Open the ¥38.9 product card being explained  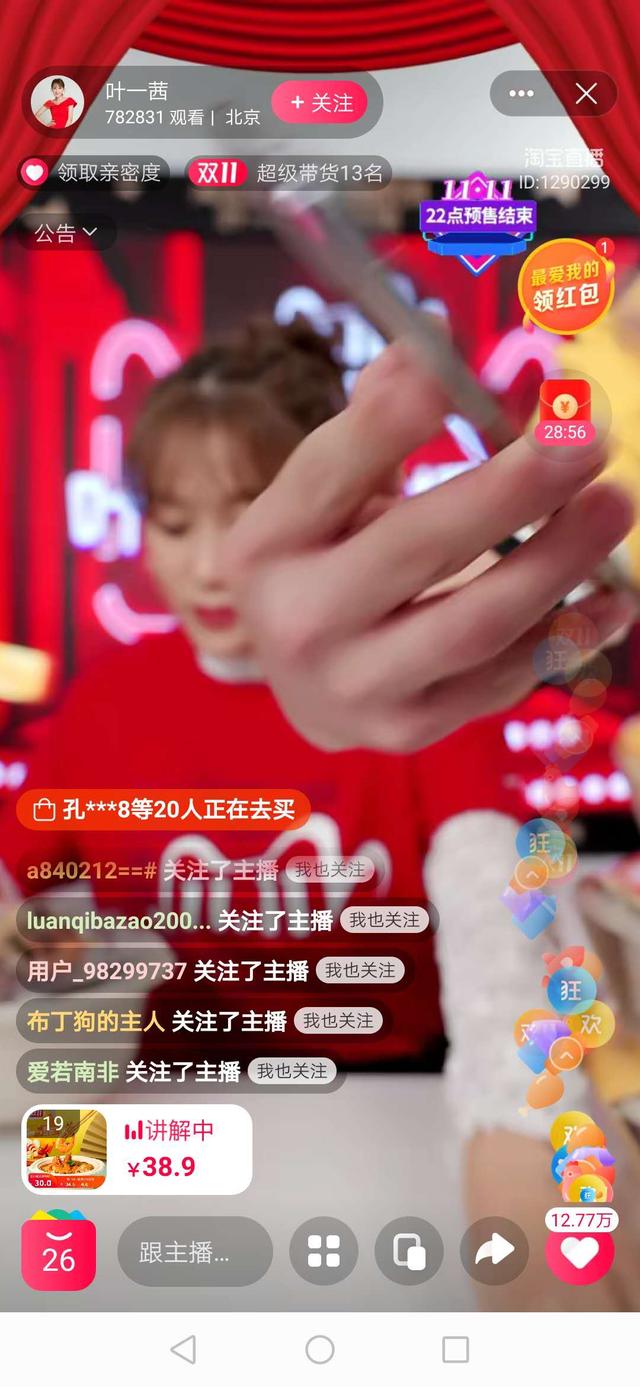(137, 1150)
